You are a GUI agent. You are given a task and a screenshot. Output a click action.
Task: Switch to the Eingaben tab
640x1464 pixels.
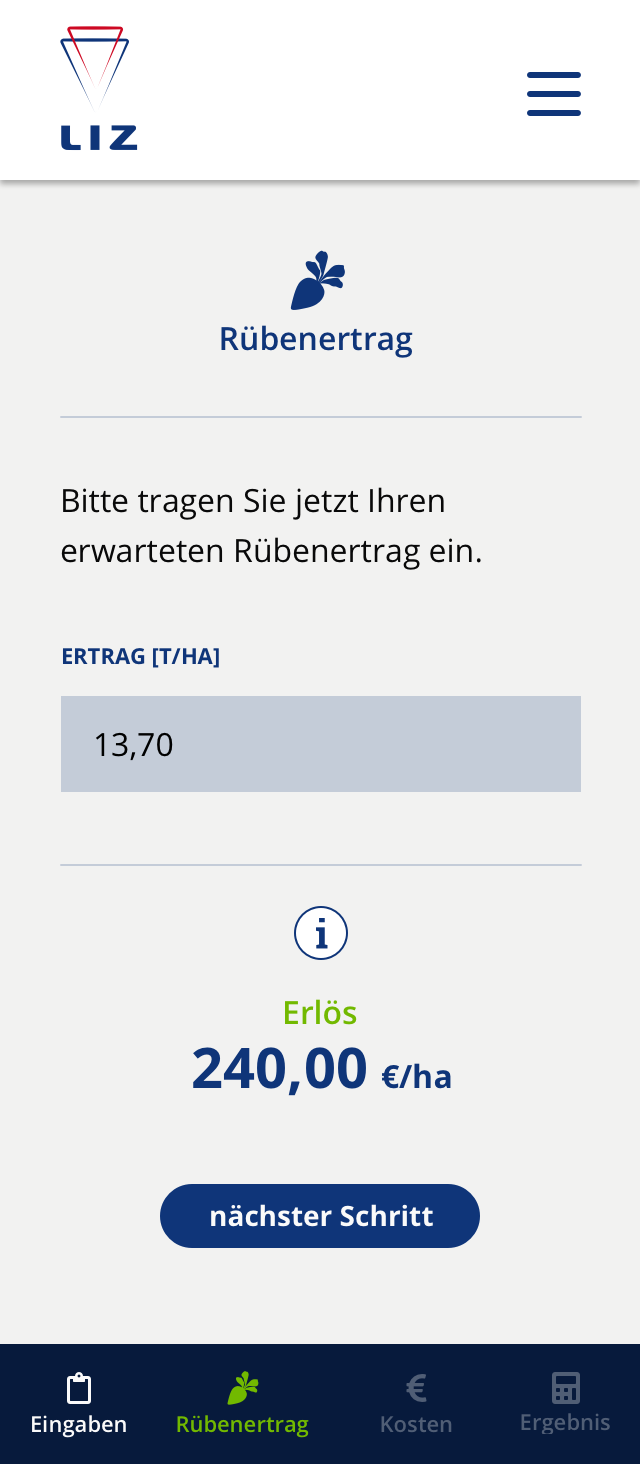79,1404
